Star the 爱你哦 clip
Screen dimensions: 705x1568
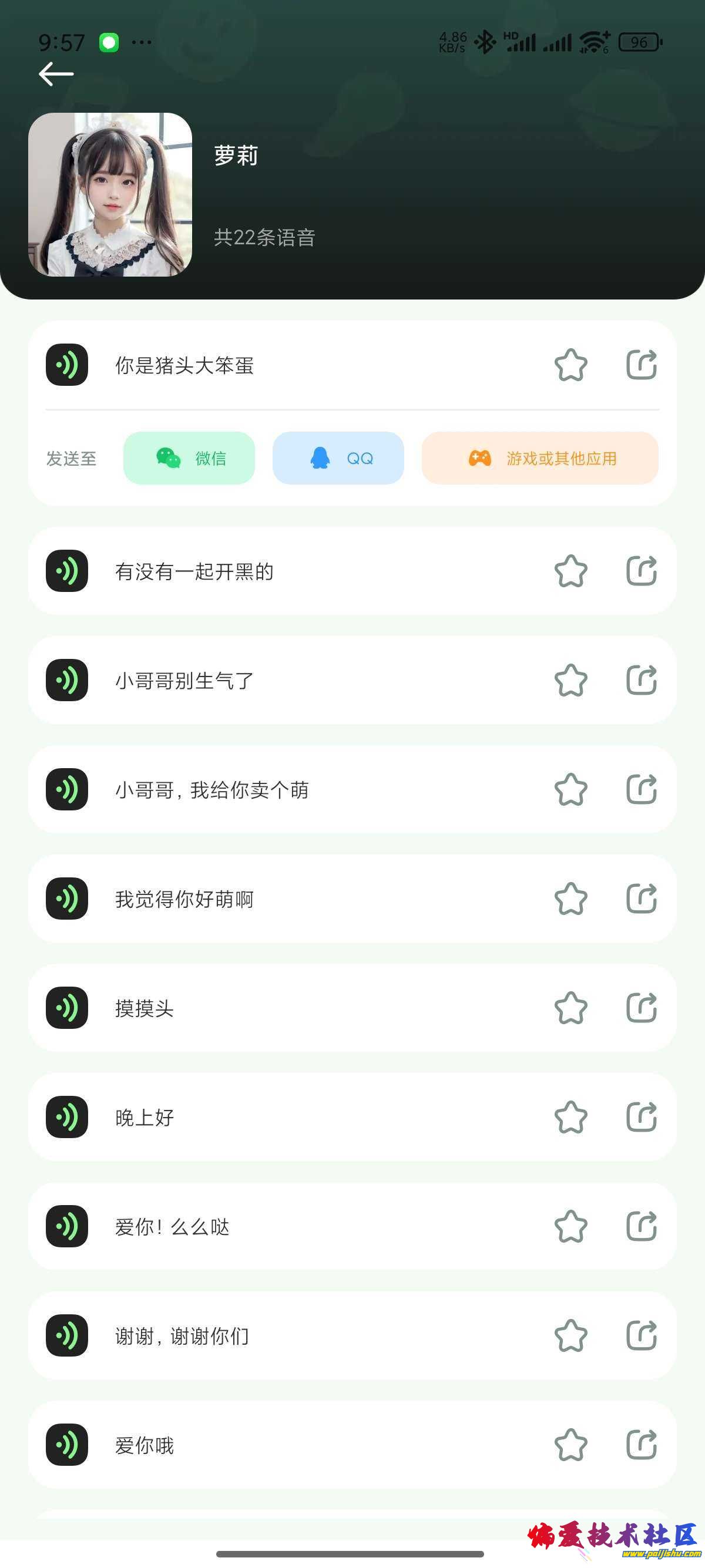coord(570,1445)
